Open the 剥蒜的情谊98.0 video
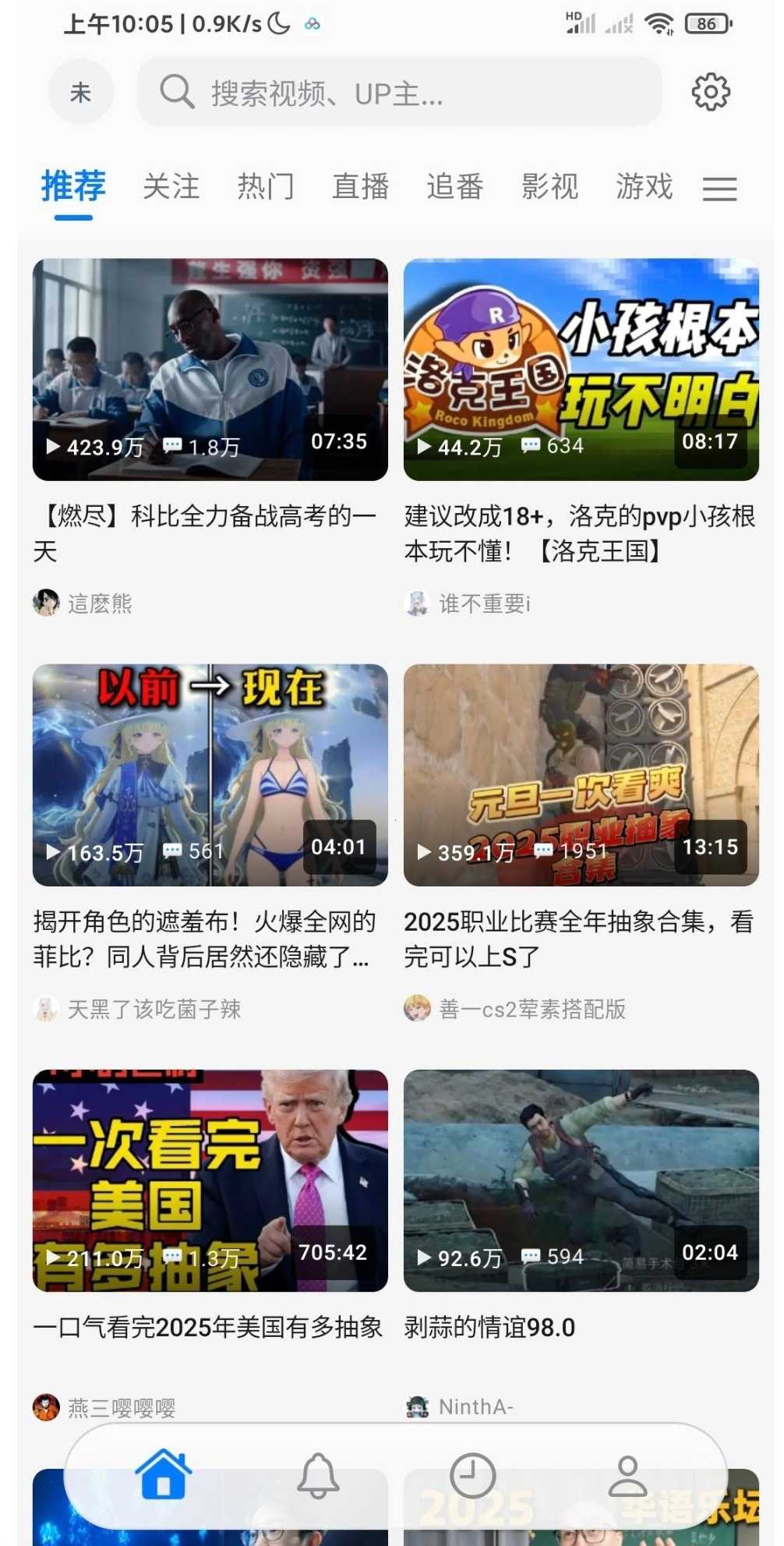 pos(581,1180)
